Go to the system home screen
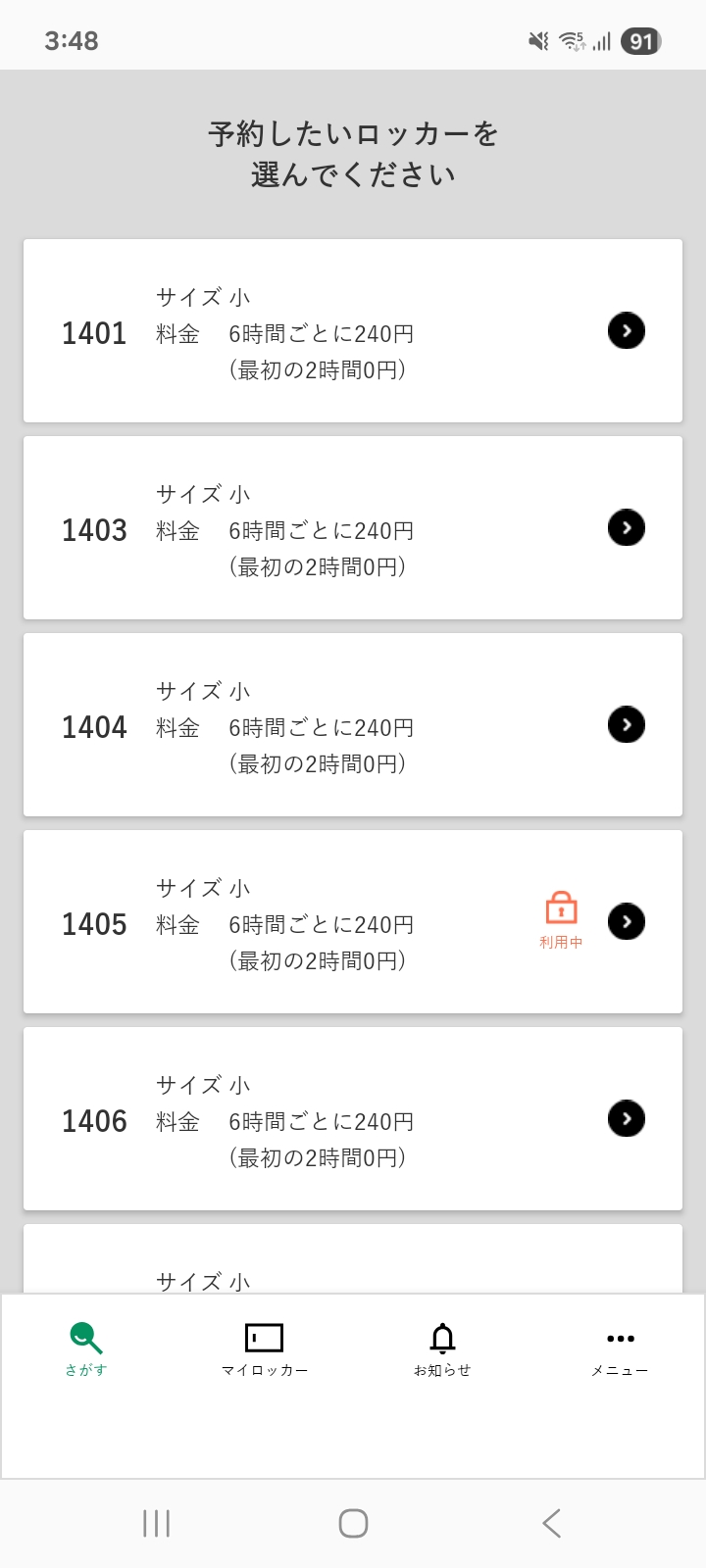The height and width of the screenshot is (1568, 706). pos(353,1523)
